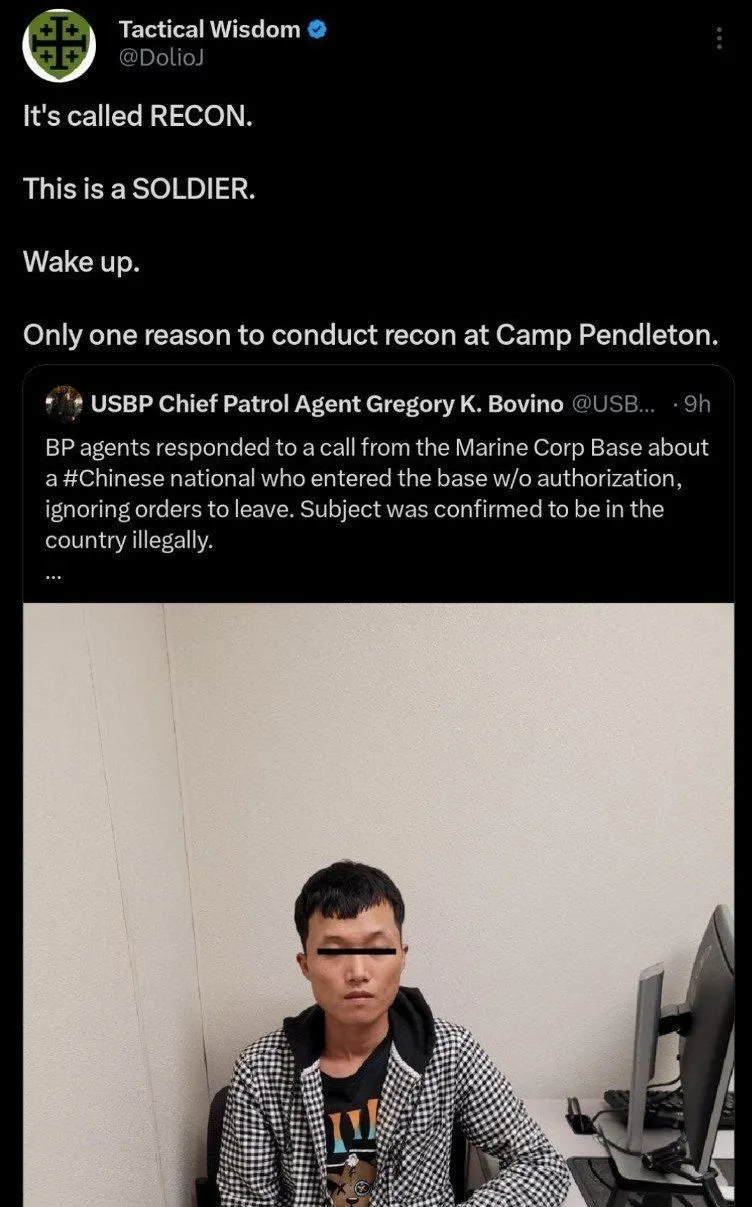
Task: Open Tactical Wisdom's profile picture
Action: click(x=59, y=45)
